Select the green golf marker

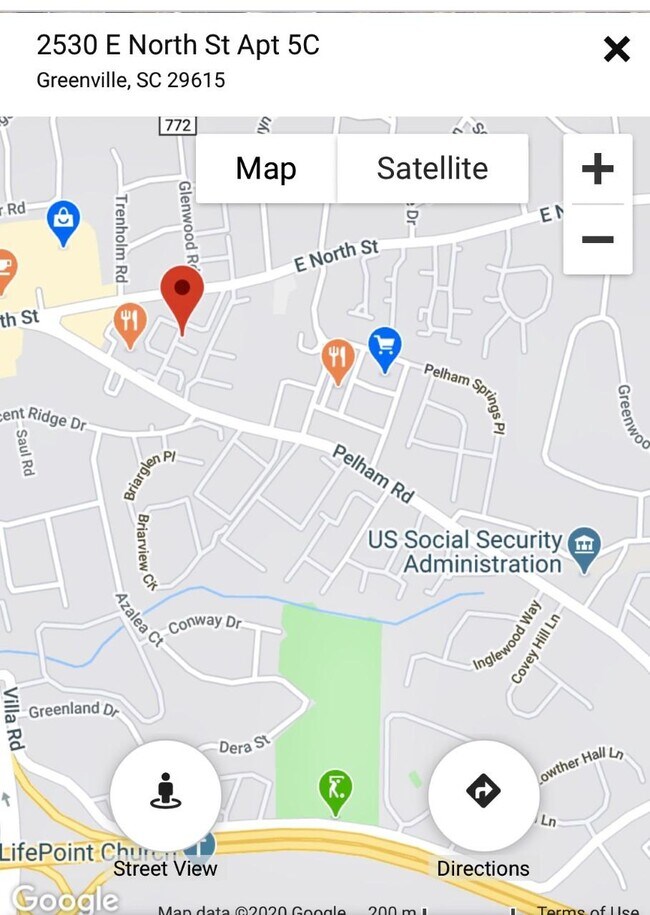click(336, 789)
